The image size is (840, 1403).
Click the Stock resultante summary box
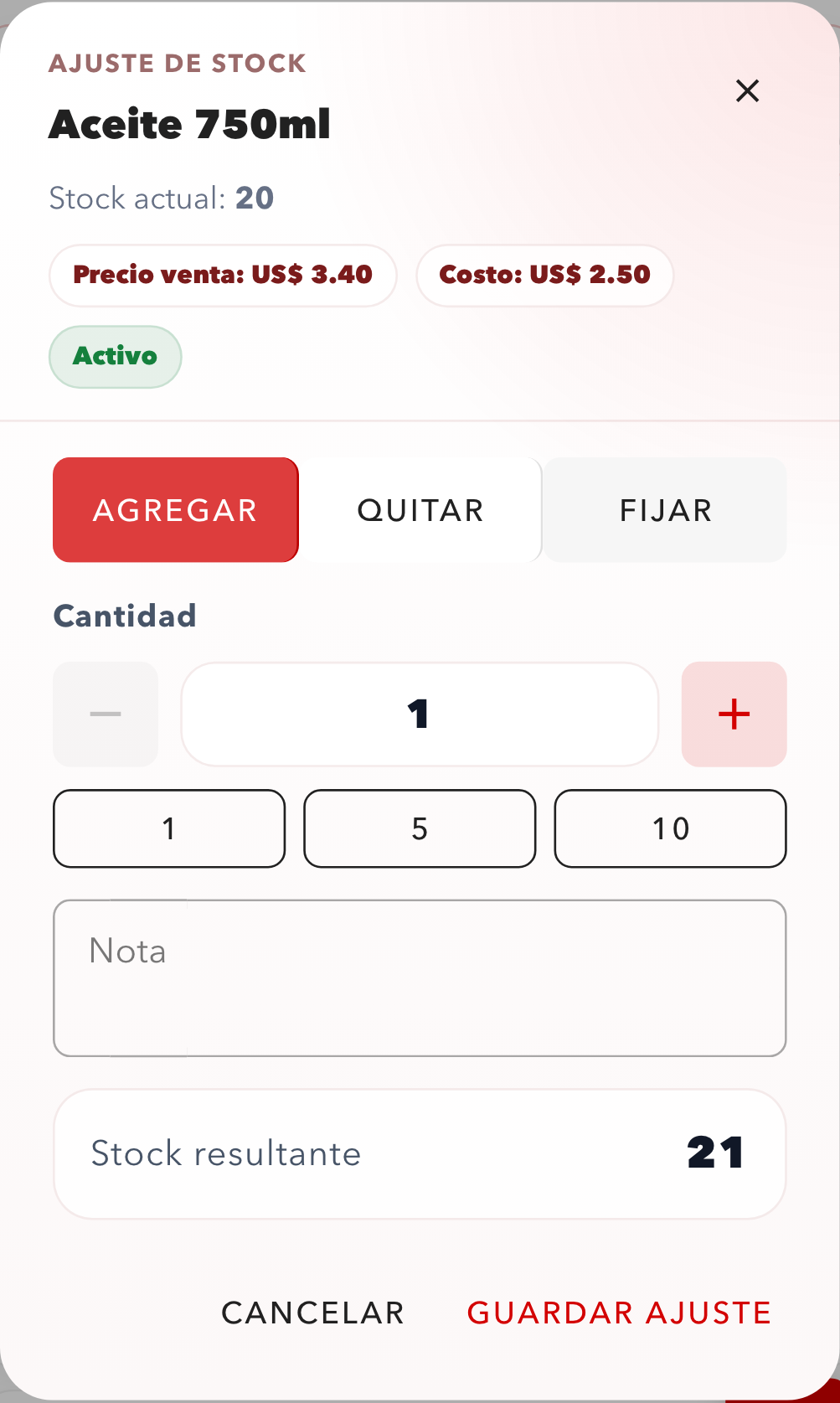420,1153
